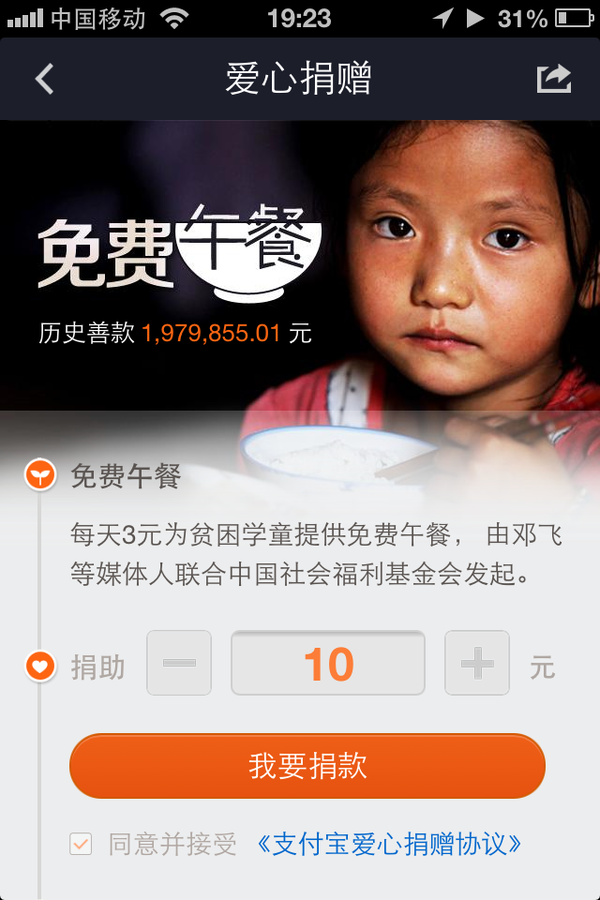Decrease the donation amount with minus
This screenshot has height=900, width=600.
pyautogui.click(x=179, y=663)
